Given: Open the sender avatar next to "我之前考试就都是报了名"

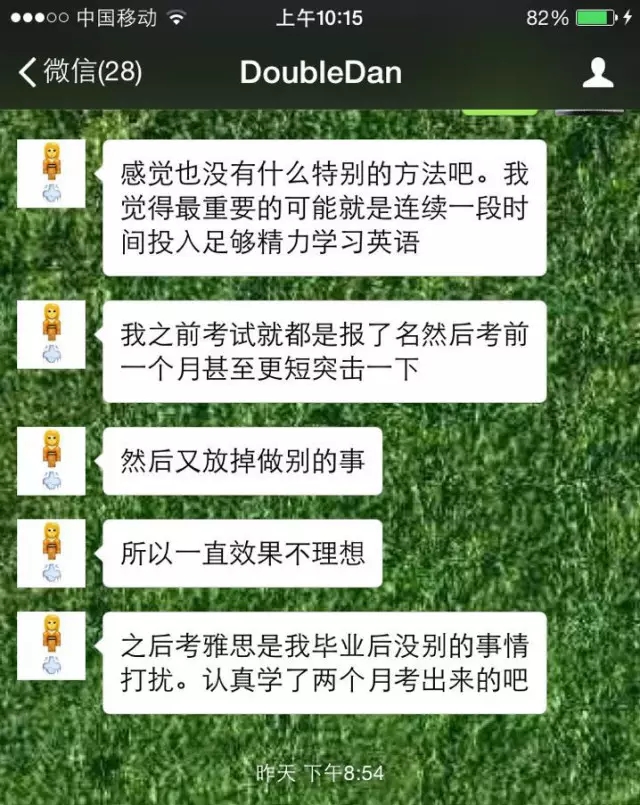Looking at the screenshot, I should [x=51, y=335].
